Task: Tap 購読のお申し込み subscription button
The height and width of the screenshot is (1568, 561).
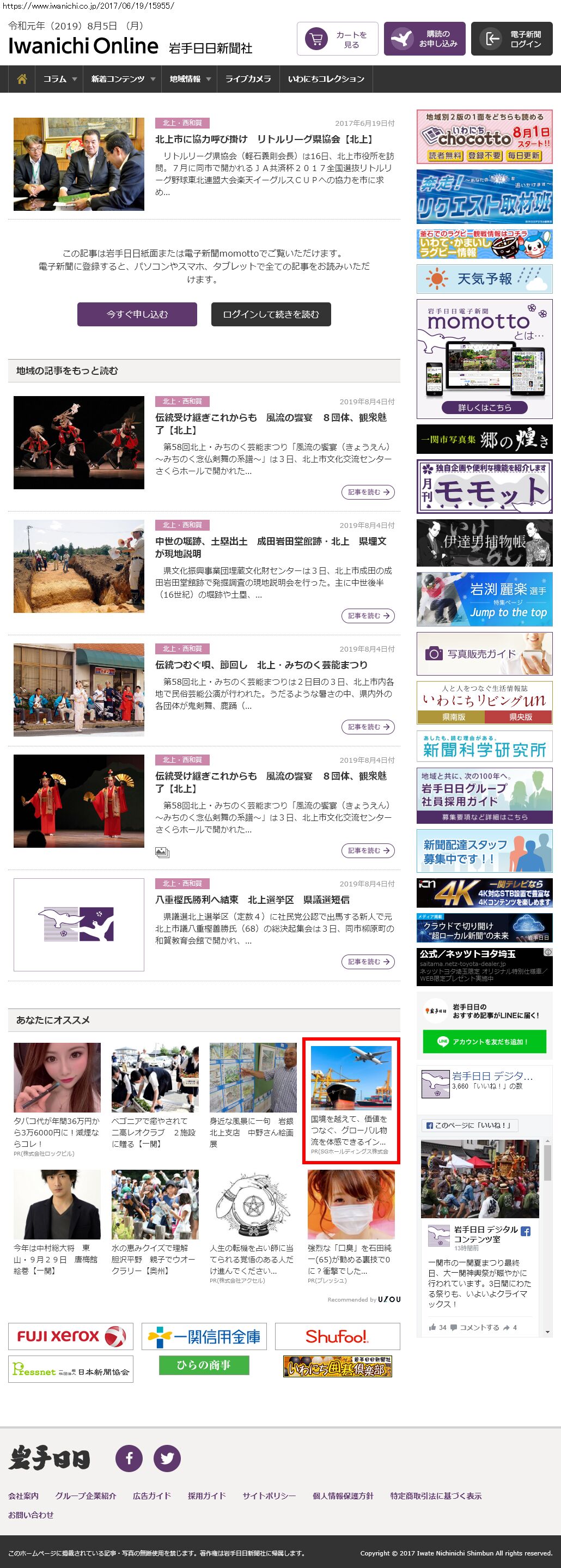Action: tap(424, 39)
